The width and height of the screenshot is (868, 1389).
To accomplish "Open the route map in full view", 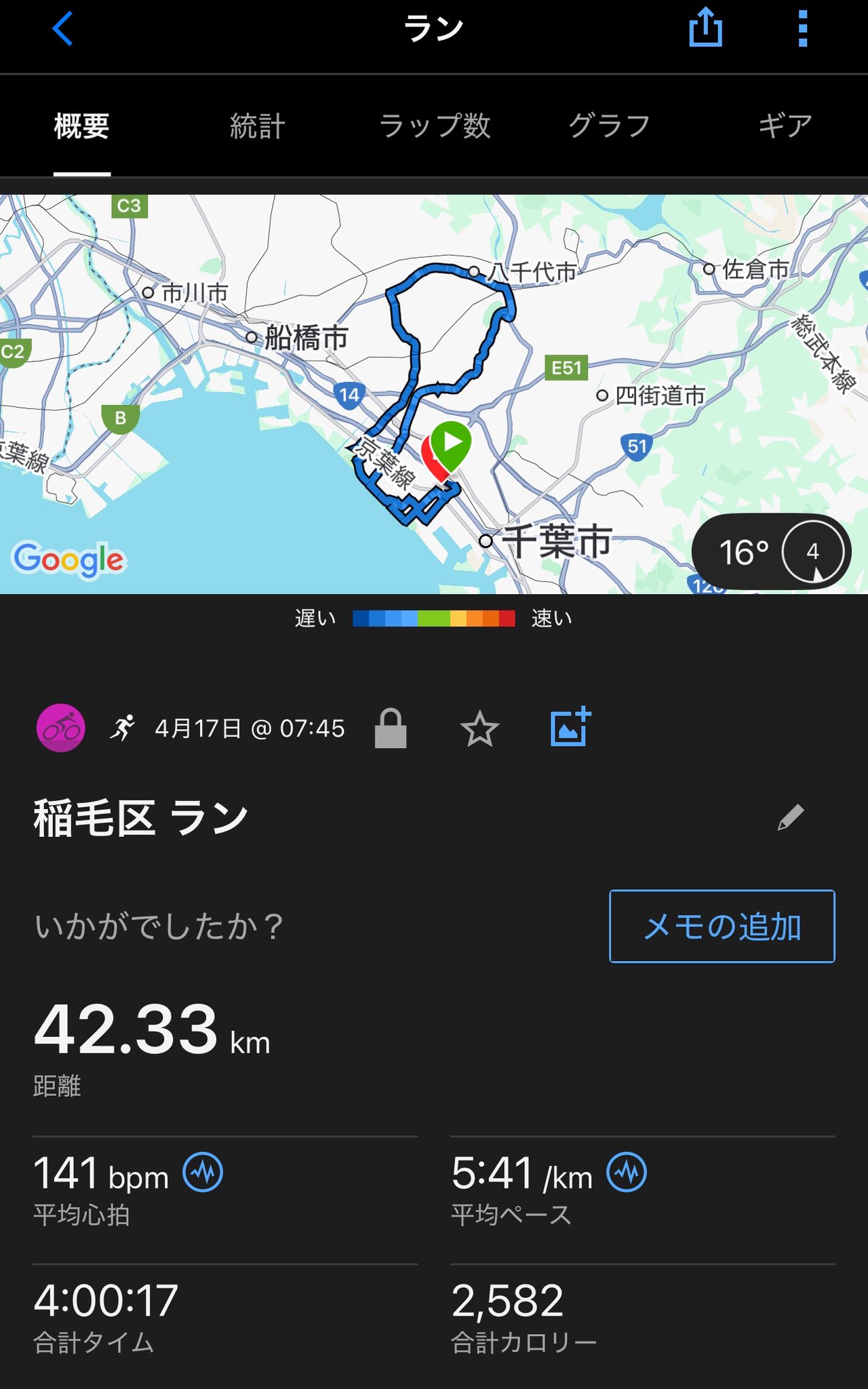I will [x=434, y=394].
